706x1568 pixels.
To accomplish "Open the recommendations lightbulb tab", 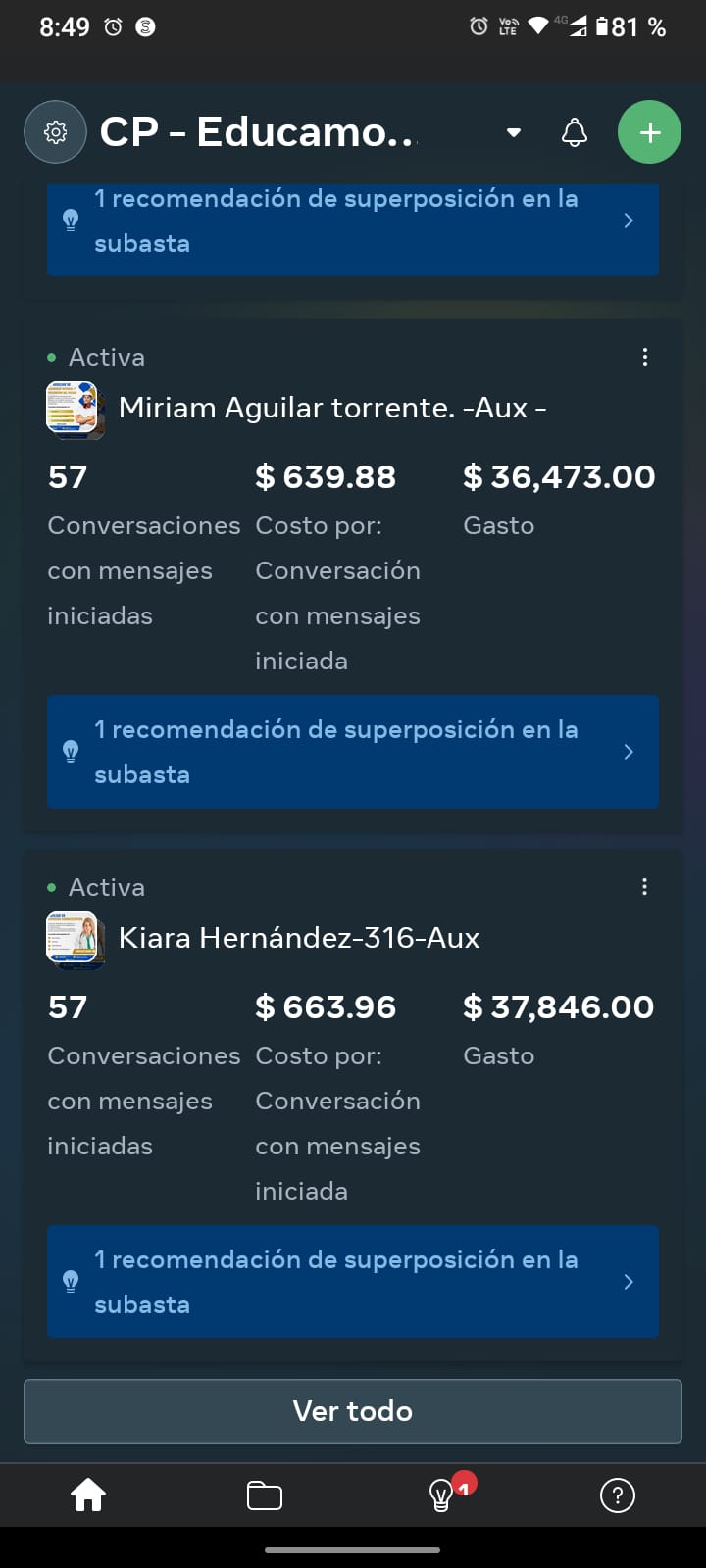I will click(x=442, y=1495).
